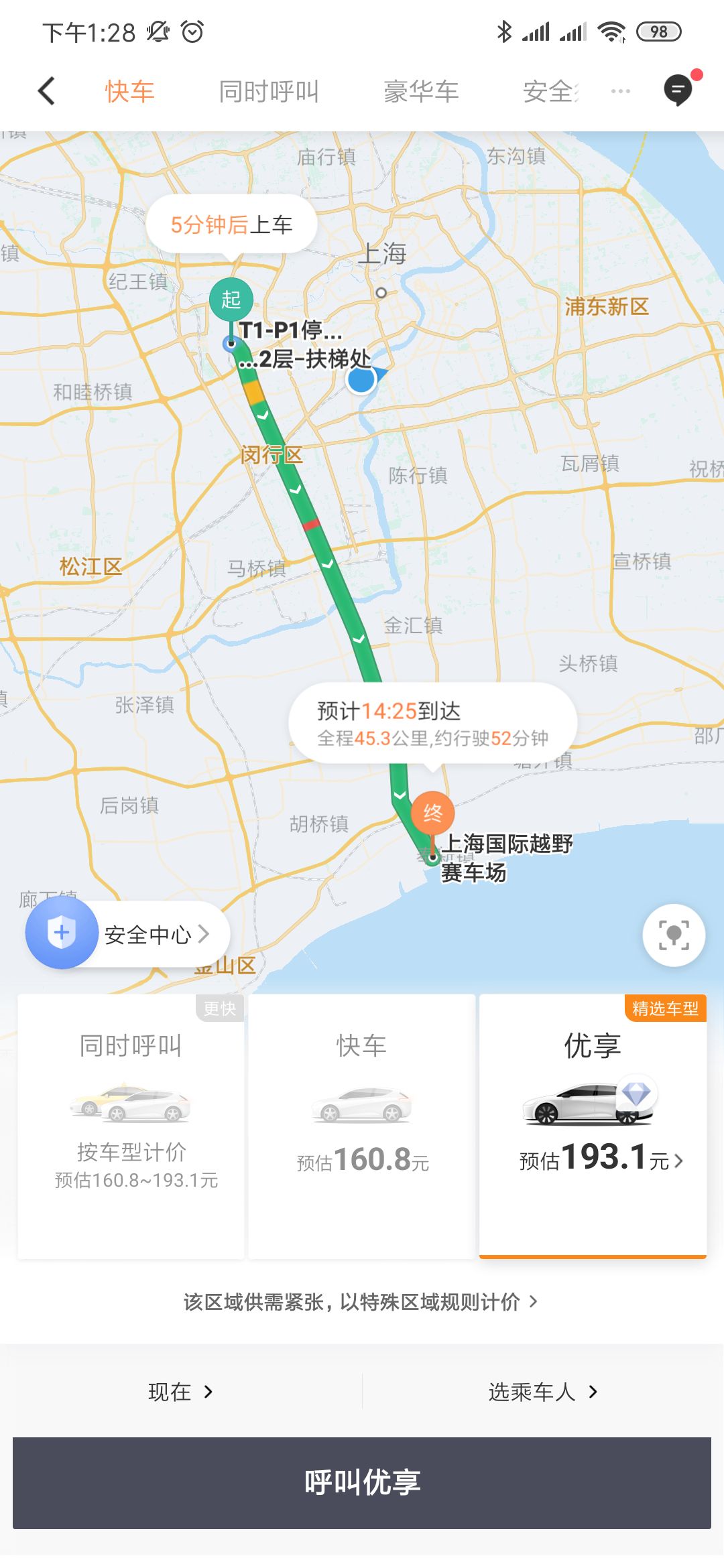Recenter map with the location button
The height and width of the screenshot is (1568, 724).
[673, 935]
